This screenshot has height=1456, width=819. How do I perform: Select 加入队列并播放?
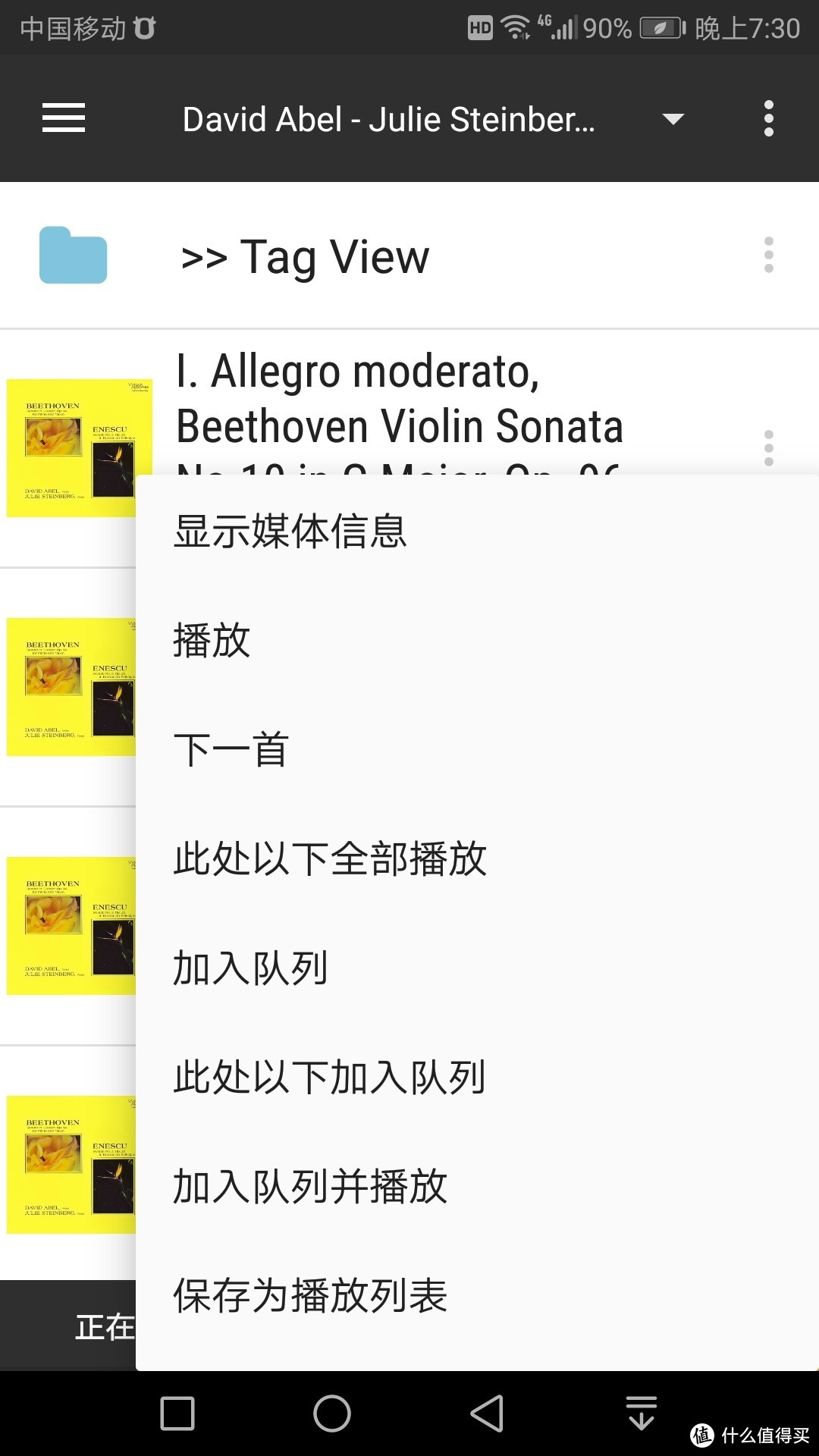click(x=310, y=1186)
